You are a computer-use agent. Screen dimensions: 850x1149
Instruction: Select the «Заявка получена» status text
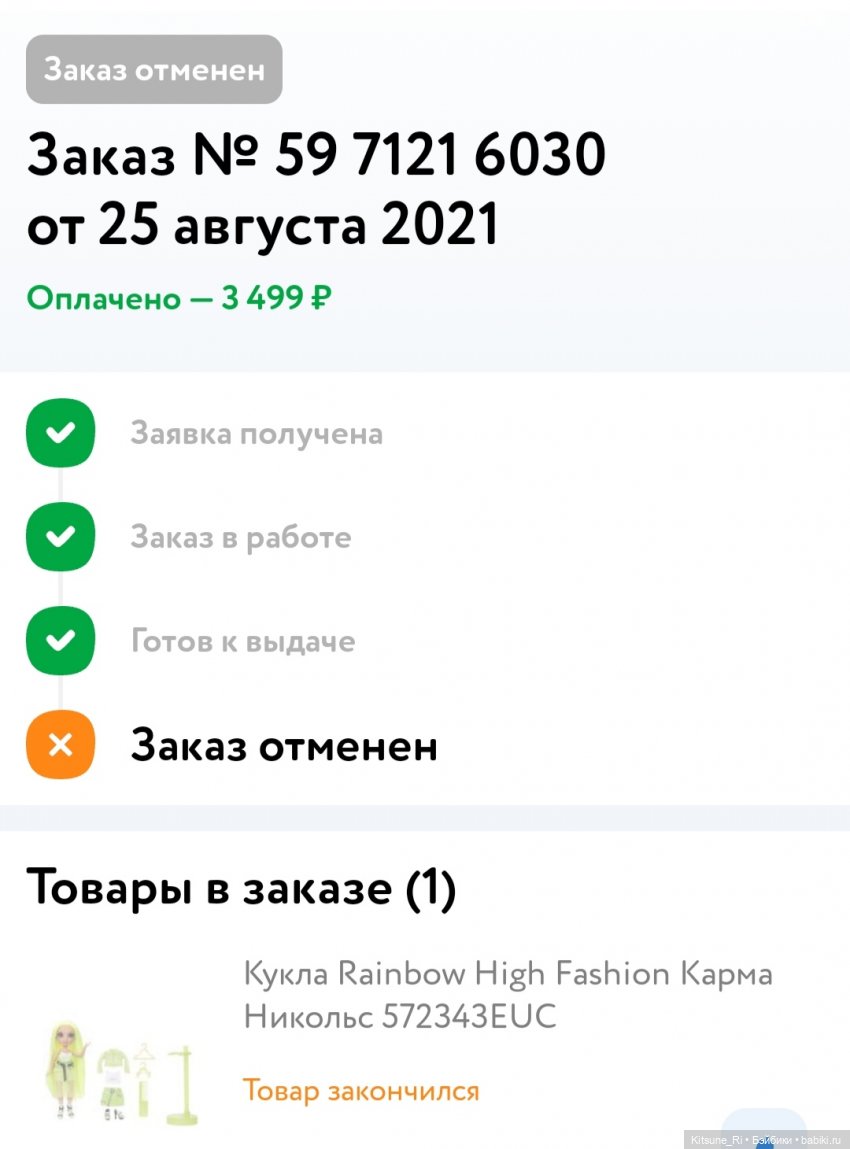tap(256, 432)
